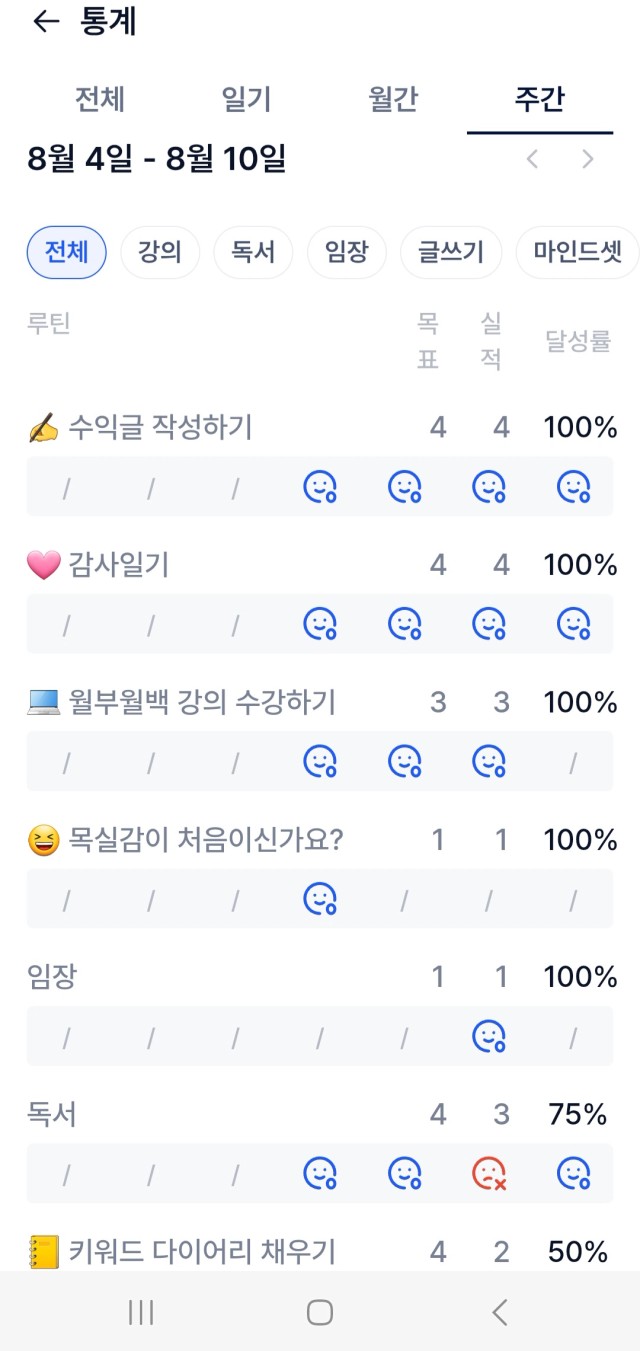640x1351 pixels.
Task: Open the 감사일기 routine
Action: click(98, 565)
